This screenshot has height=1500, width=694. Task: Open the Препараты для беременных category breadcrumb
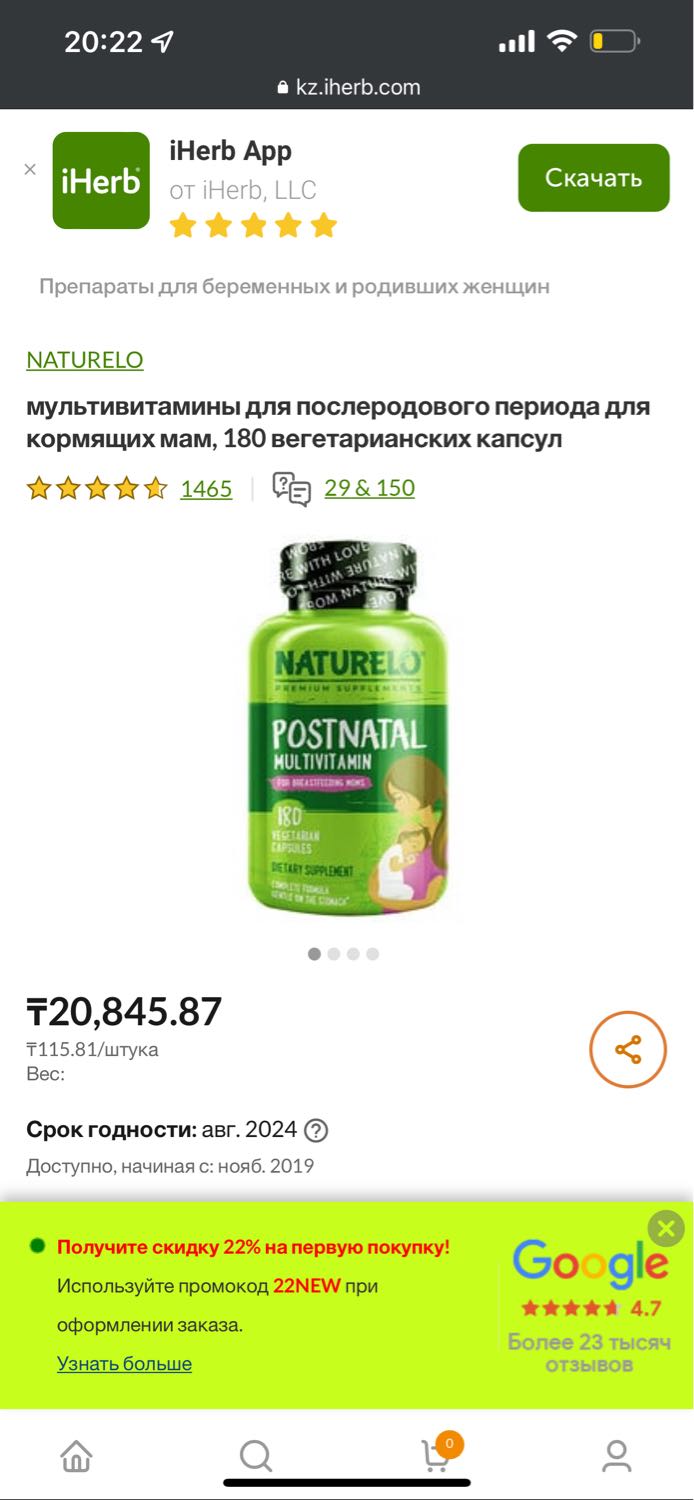294,287
